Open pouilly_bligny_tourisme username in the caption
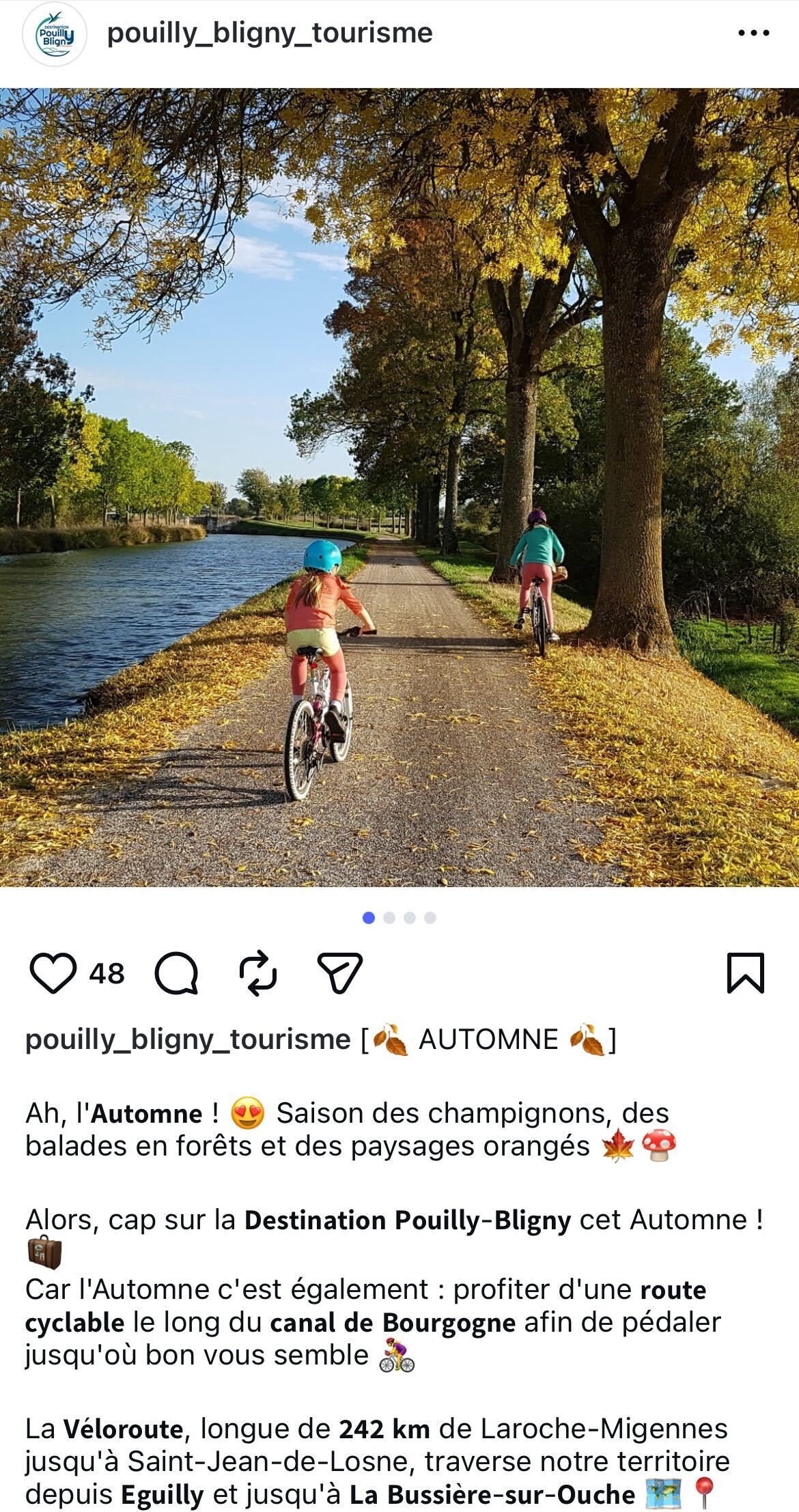The height and width of the screenshot is (1512, 799). coord(188,1039)
